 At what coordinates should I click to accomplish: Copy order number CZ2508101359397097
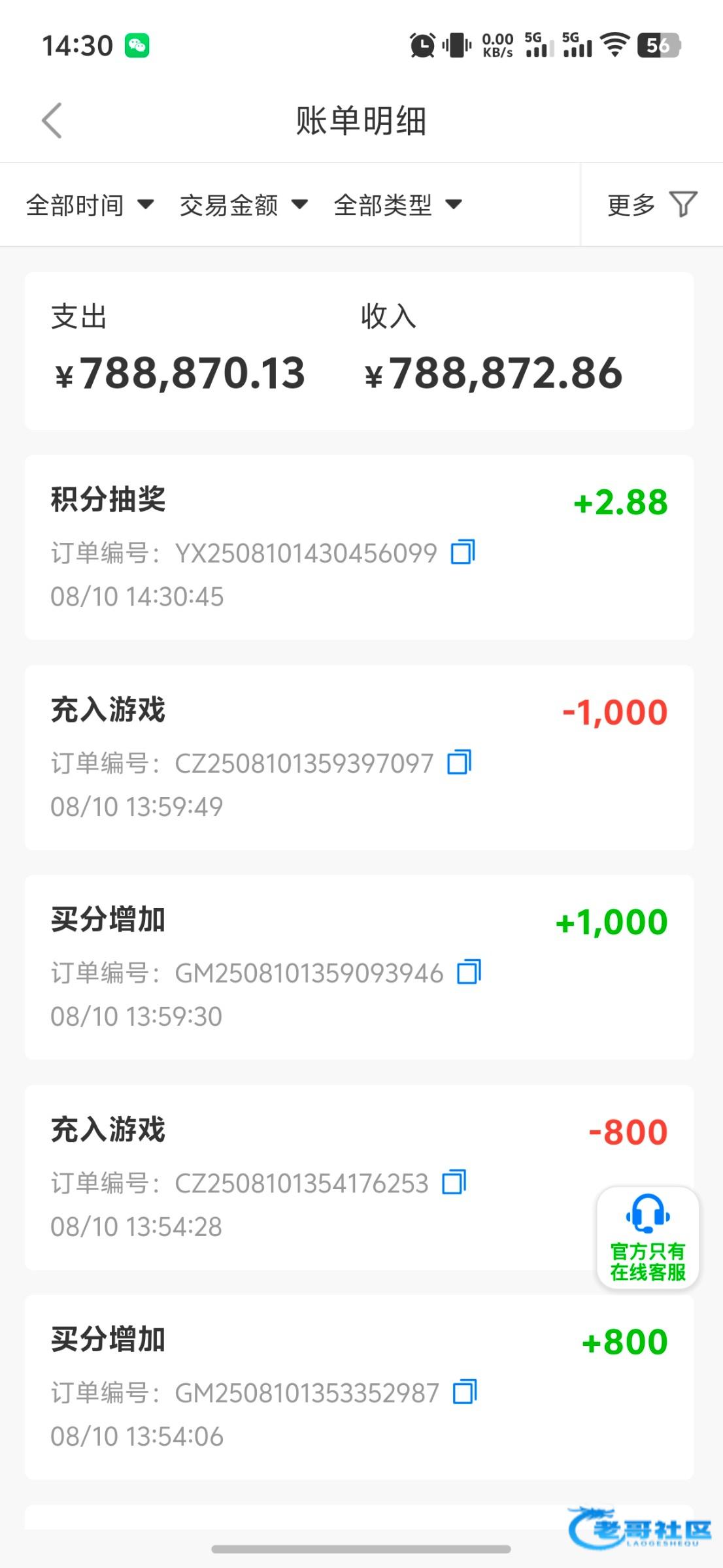tap(459, 762)
